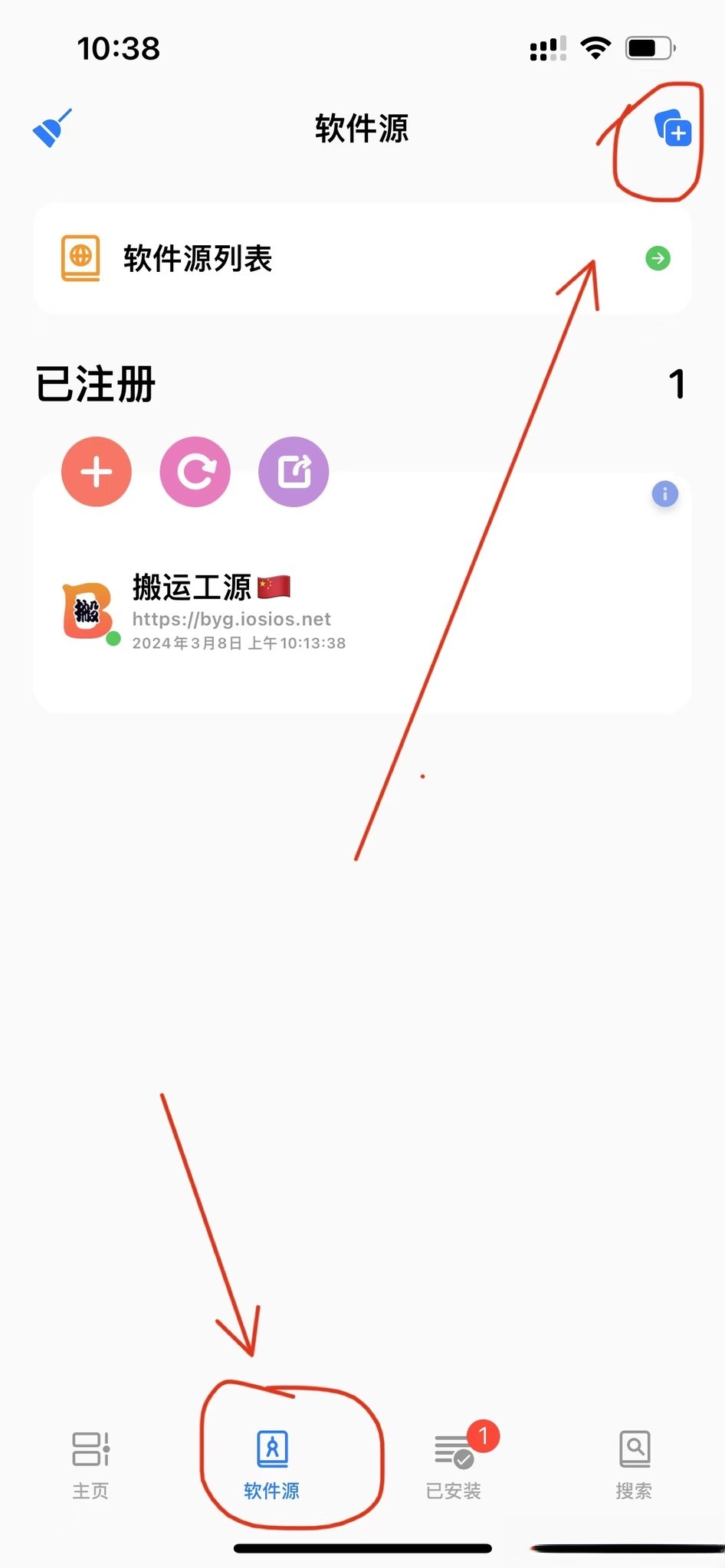Open the 搜索 tab
This screenshot has width=725, height=1568.
(634, 1464)
